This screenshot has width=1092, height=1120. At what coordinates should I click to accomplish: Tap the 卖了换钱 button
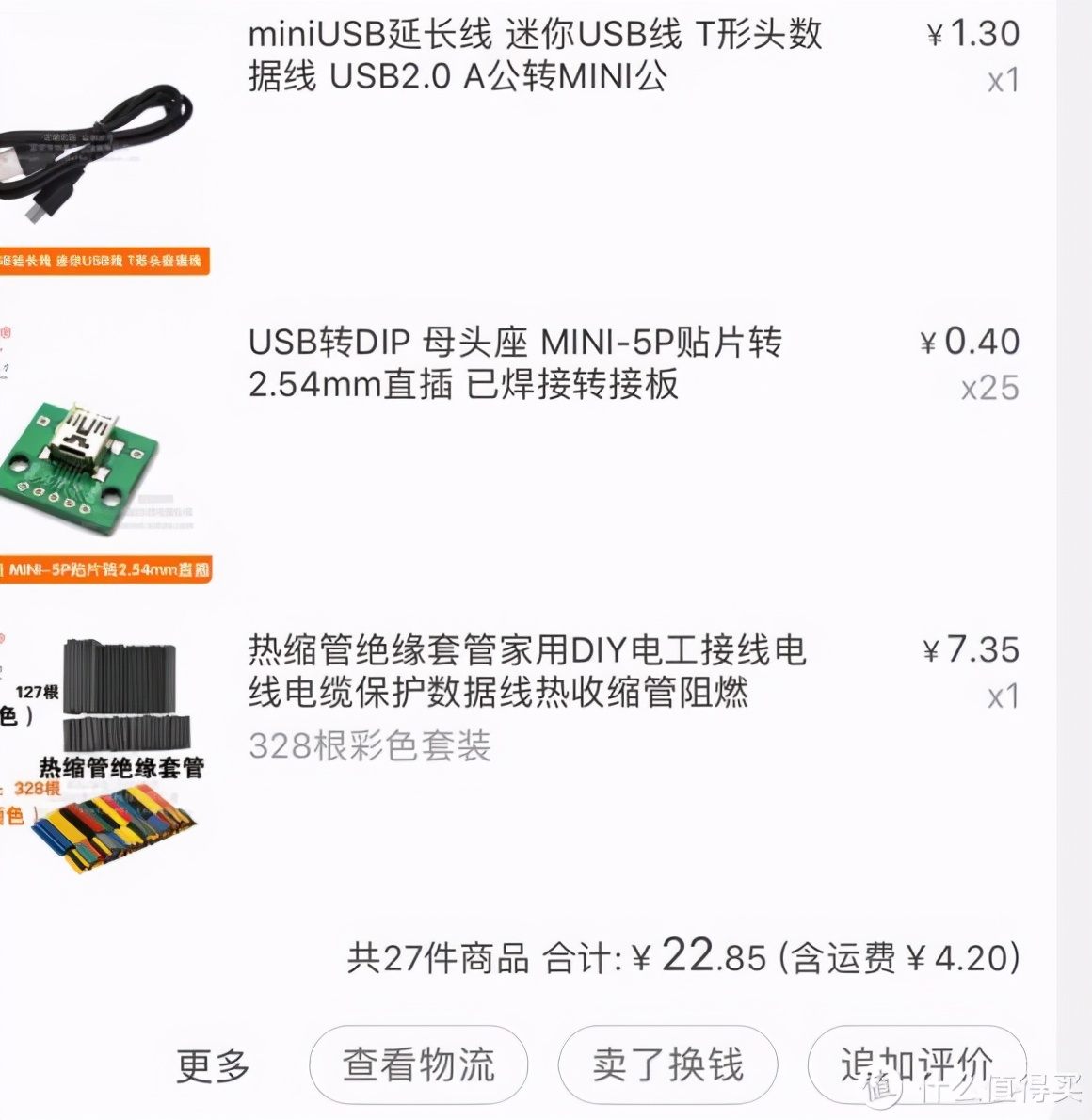667,1064
